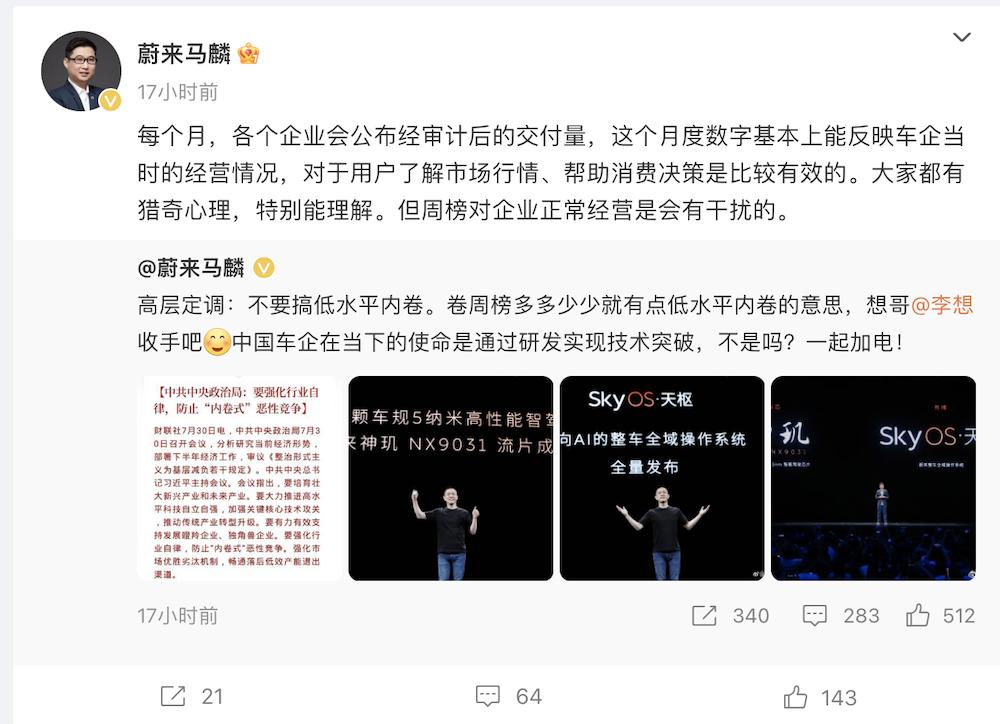Image resolution: width=1000 pixels, height=724 pixels.
Task: Expand the post options chevron
Action: (961, 37)
